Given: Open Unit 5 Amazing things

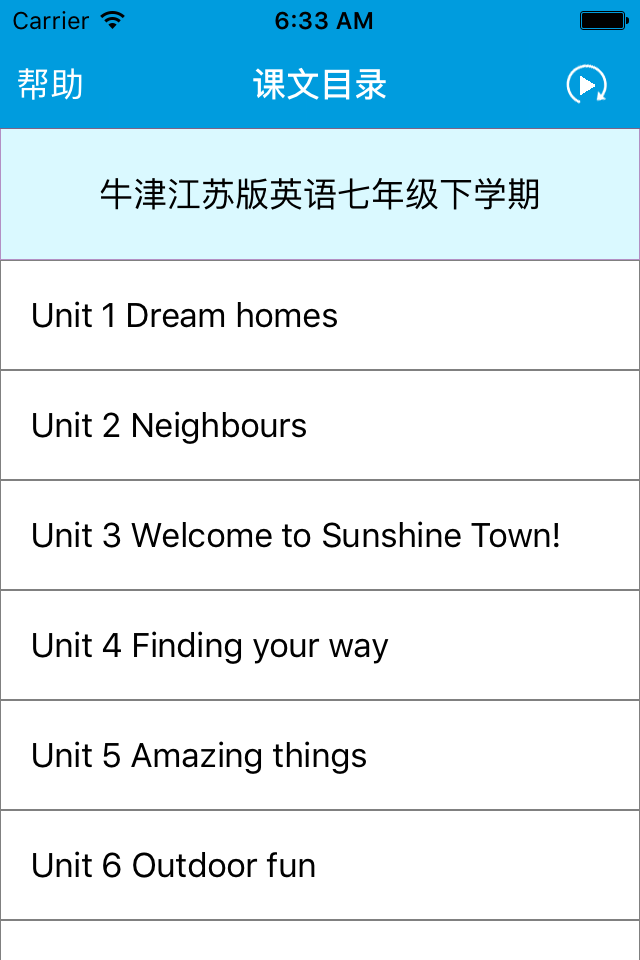Looking at the screenshot, I should tap(320, 756).
